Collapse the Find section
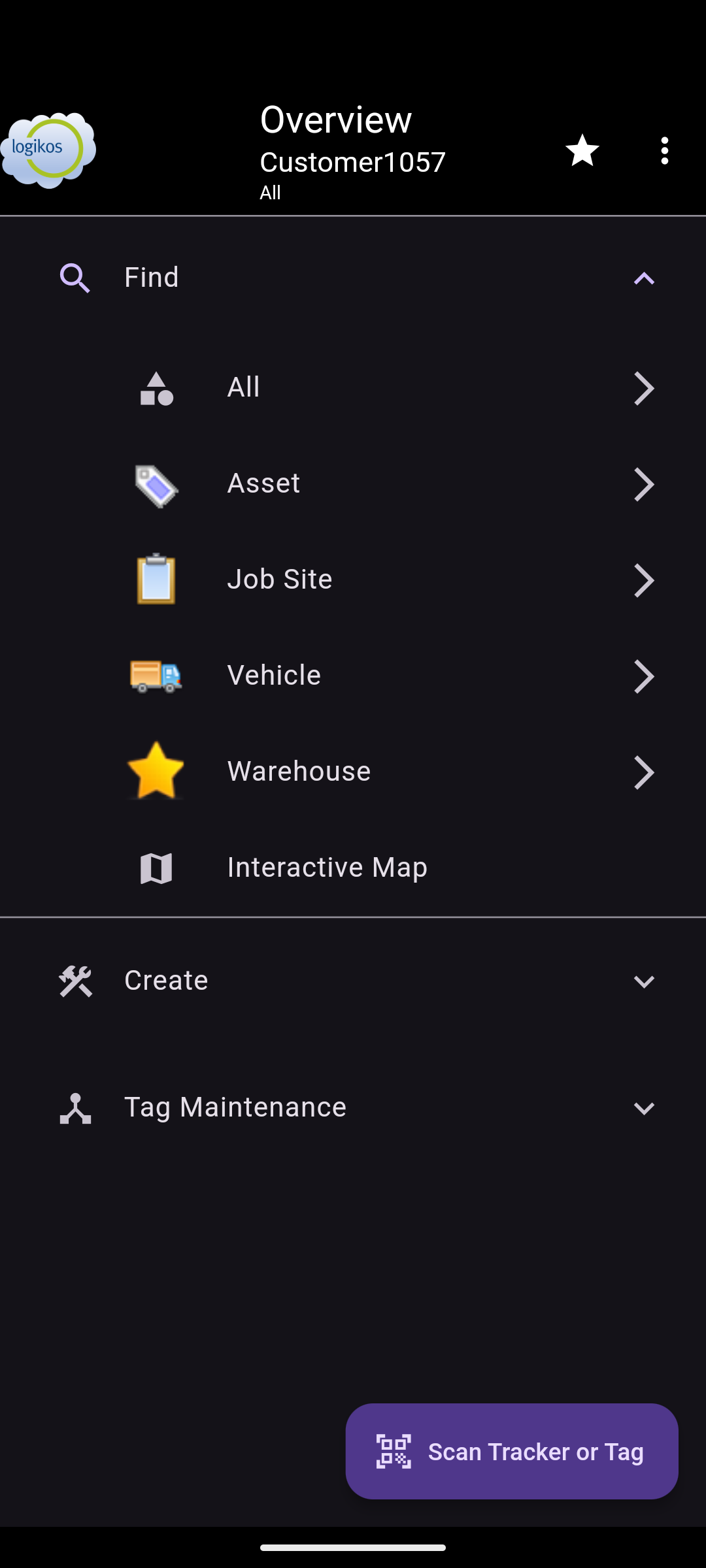706x1568 pixels. tap(643, 278)
